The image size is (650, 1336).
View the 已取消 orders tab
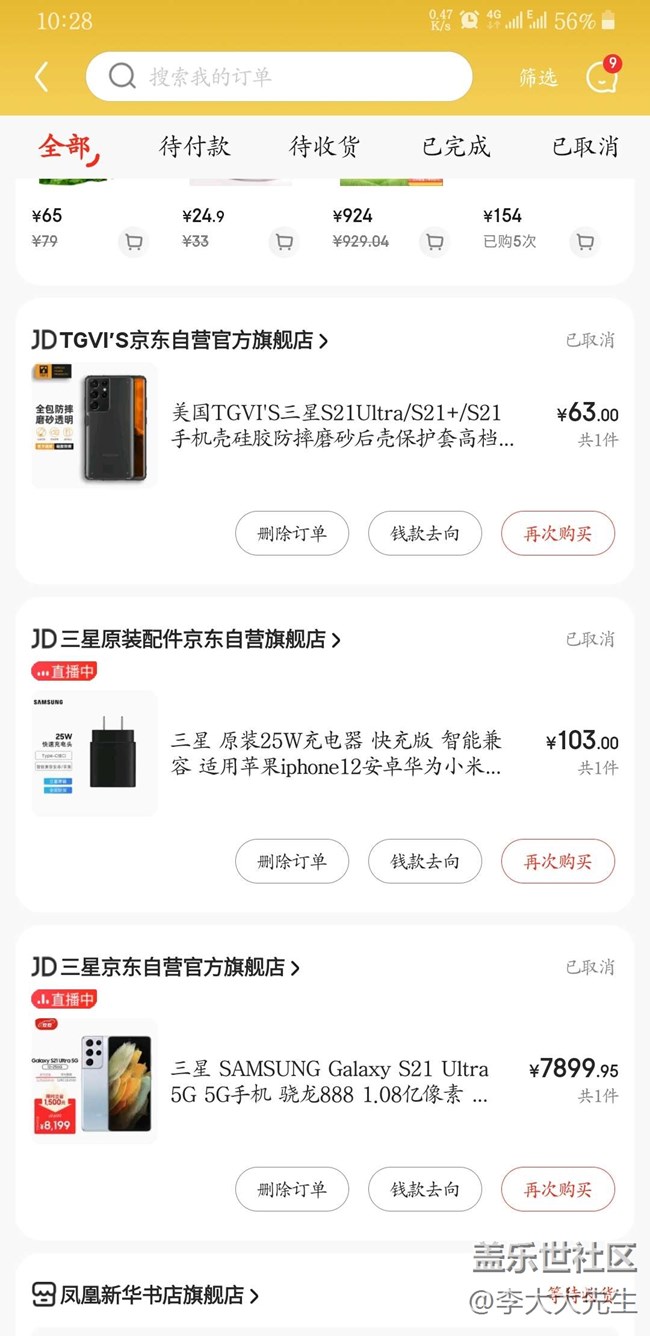[x=585, y=147]
